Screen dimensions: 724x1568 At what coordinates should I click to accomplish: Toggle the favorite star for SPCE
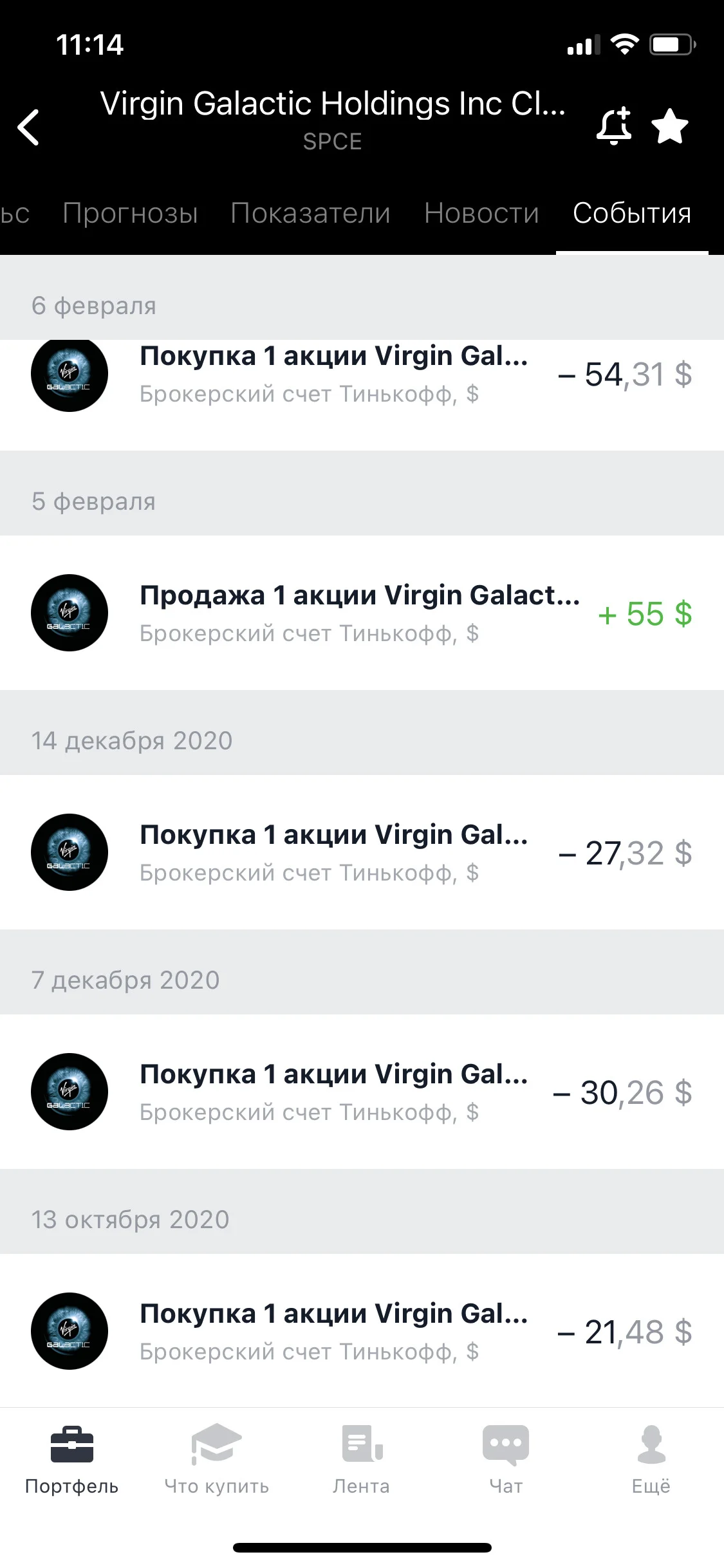coord(670,126)
